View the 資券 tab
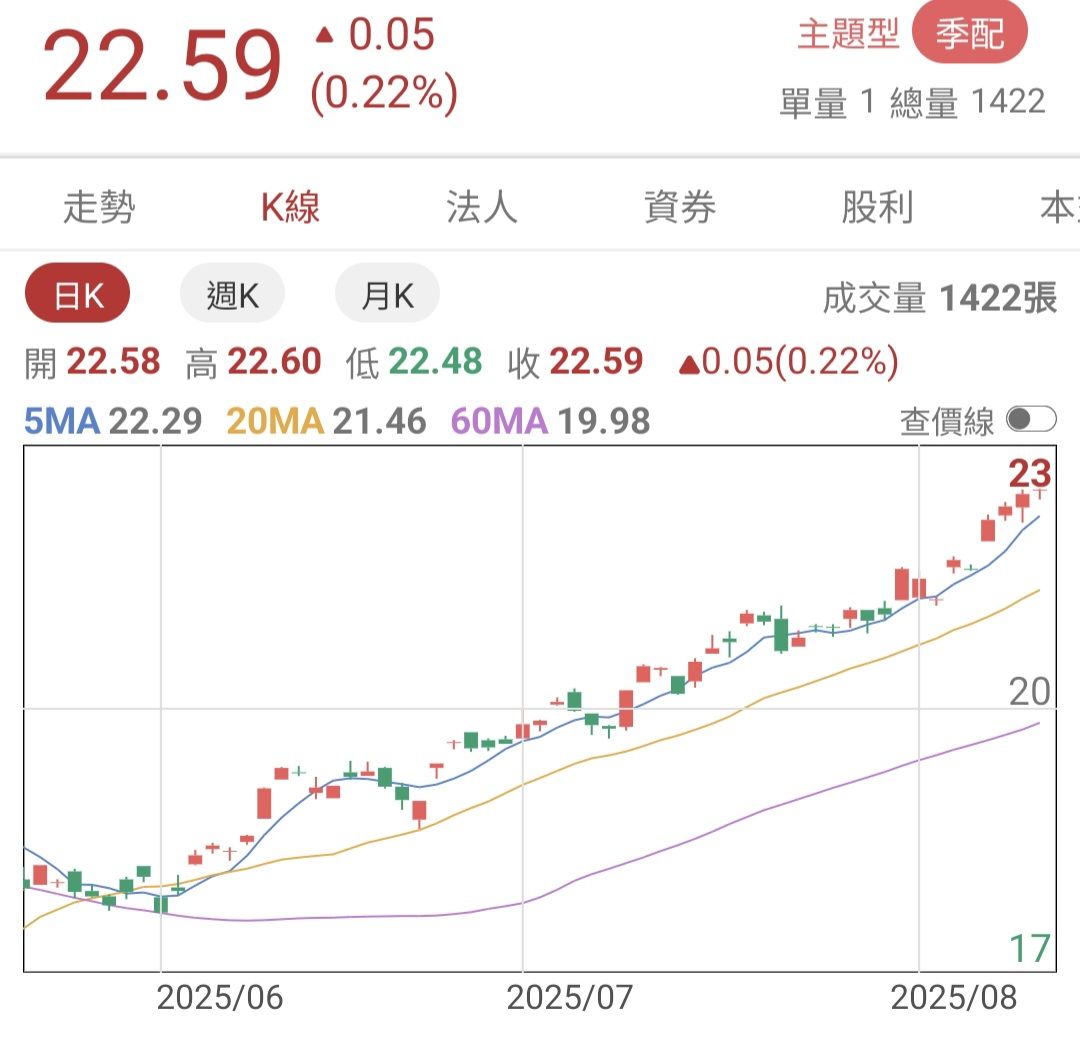Screen dimensions: 1080x1059 680,208
